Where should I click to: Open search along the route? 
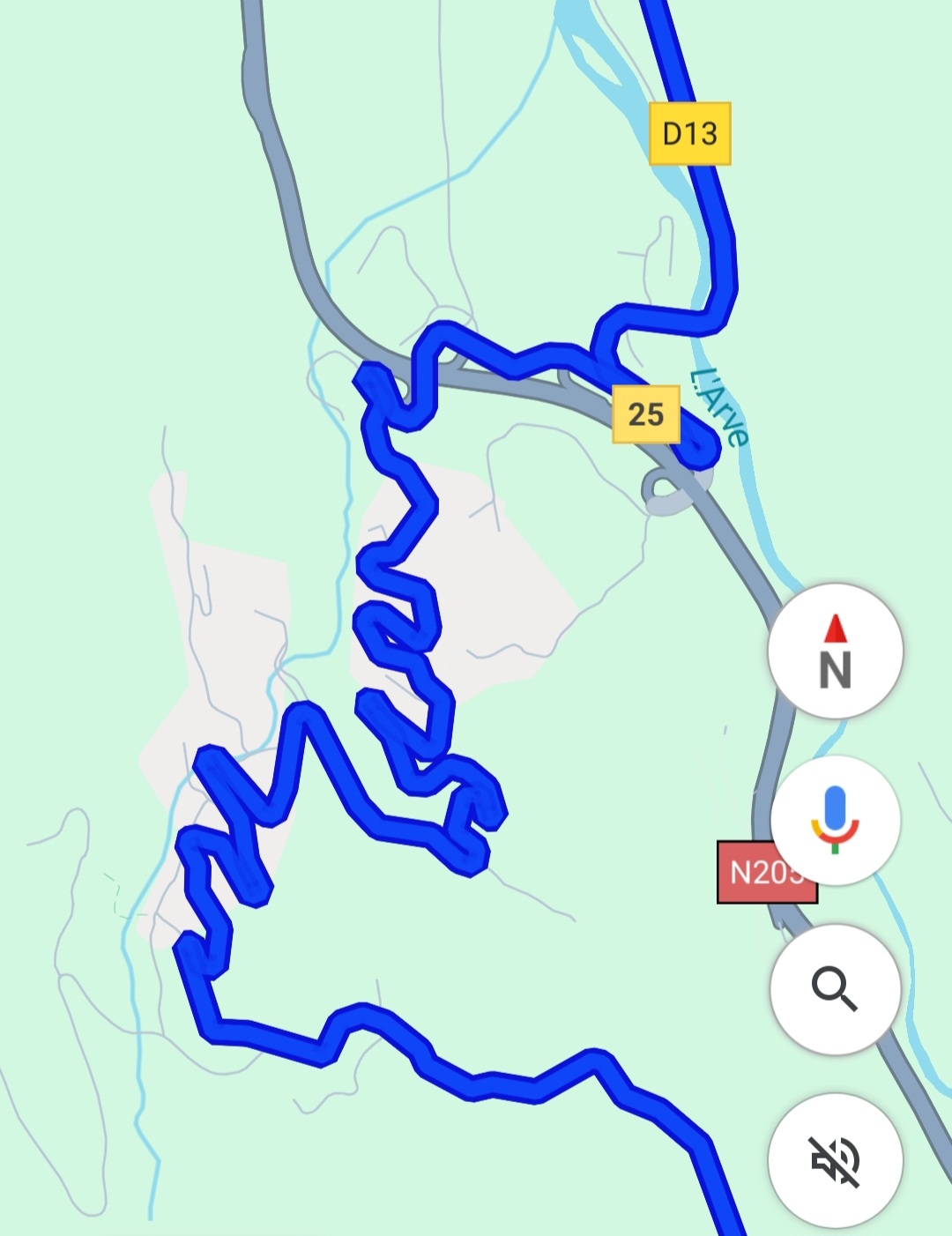coord(835,989)
